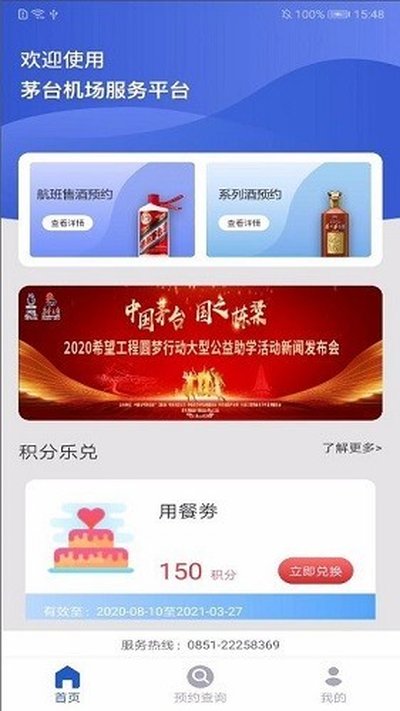Screen dimensions: 400x711
Task: Open the 2020希望工程 red banner
Action: [200, 353]
